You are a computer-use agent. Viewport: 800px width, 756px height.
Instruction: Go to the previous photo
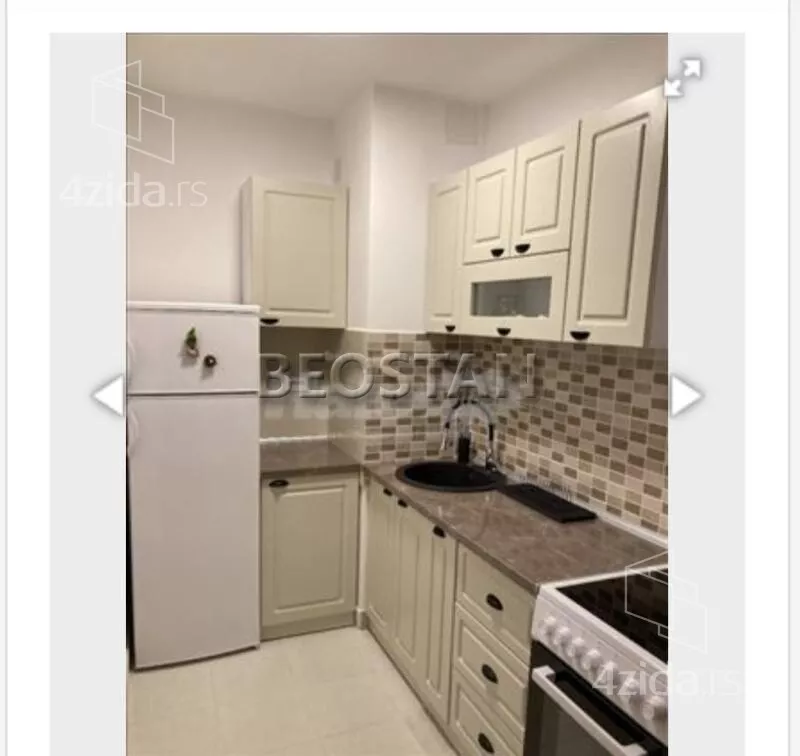[108, 395]
